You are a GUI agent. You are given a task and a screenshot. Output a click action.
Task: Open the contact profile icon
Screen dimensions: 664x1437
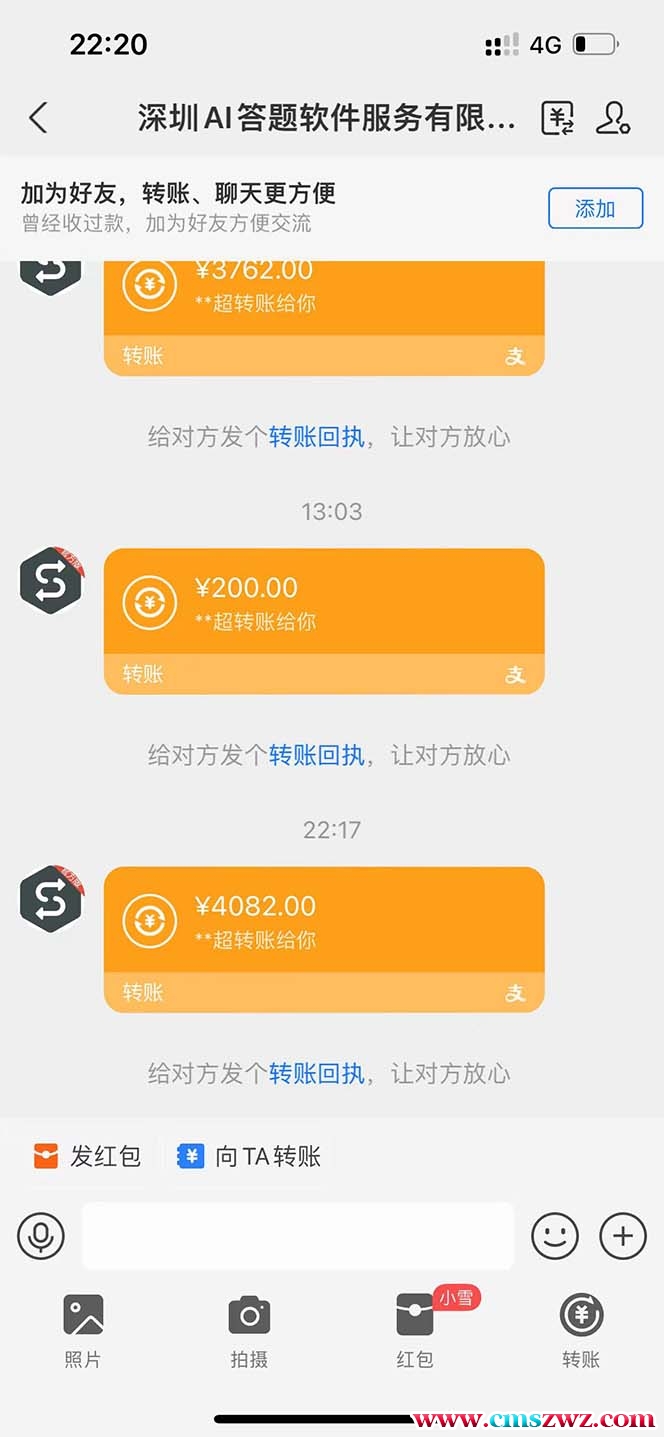[x=612, y=118]
